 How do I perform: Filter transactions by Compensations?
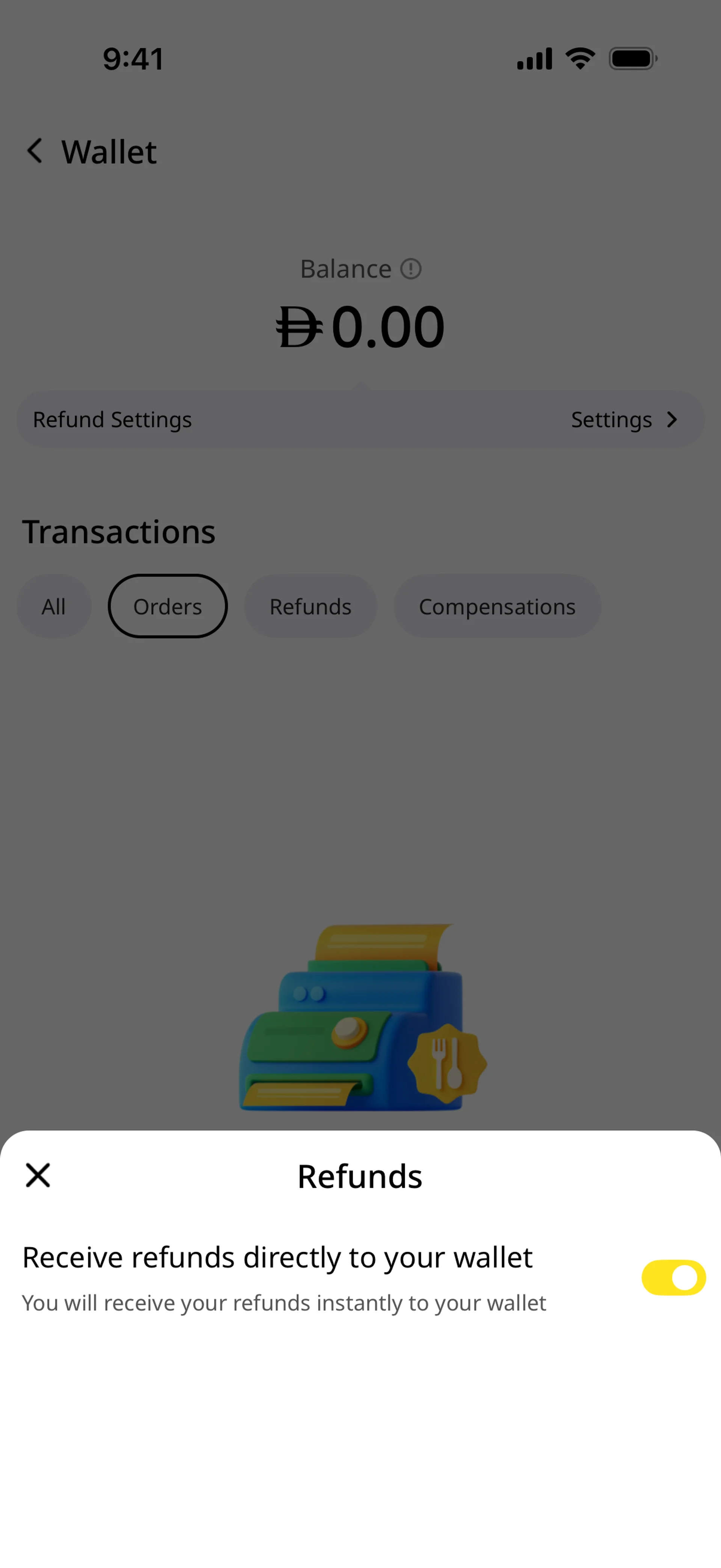(x=496, y=606)
